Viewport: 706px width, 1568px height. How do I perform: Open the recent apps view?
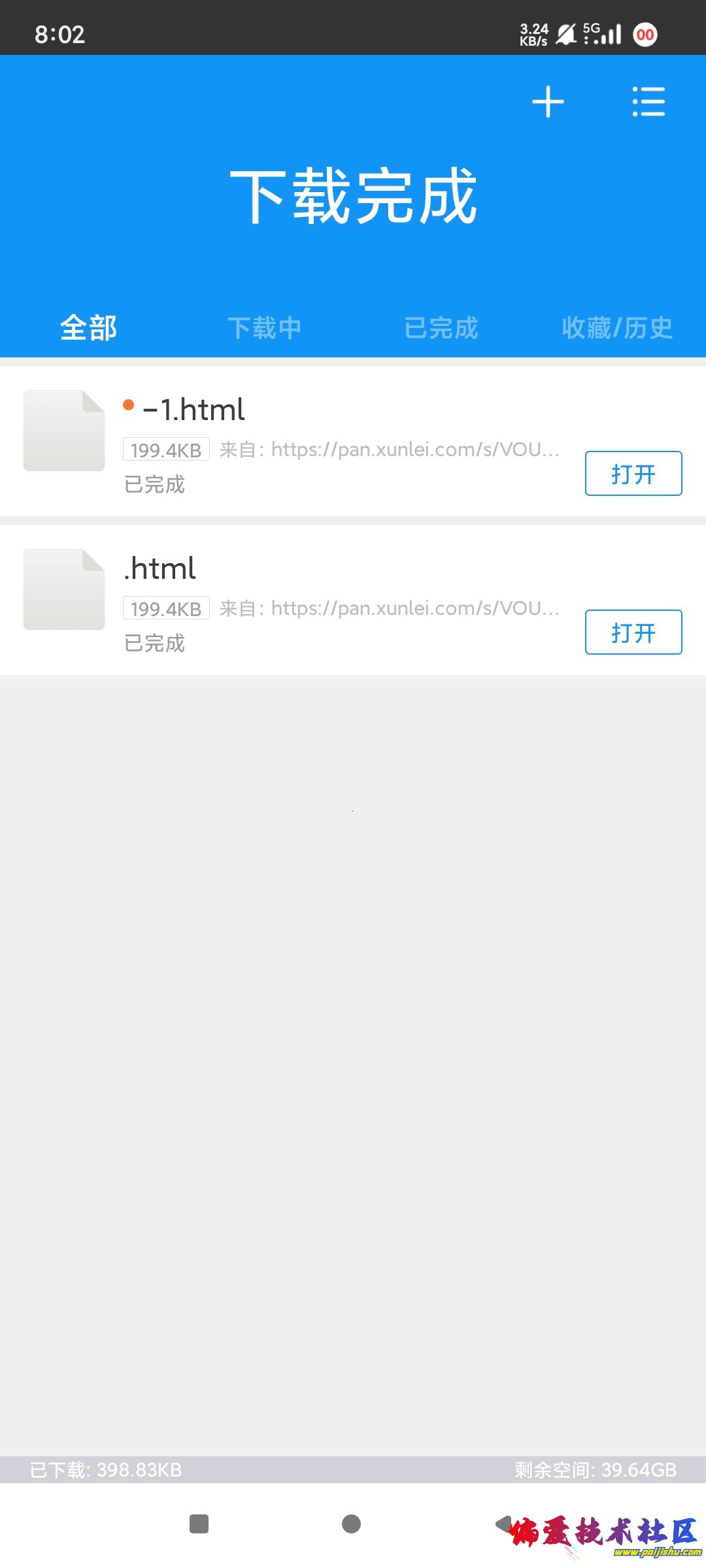tap(199, 1524)
